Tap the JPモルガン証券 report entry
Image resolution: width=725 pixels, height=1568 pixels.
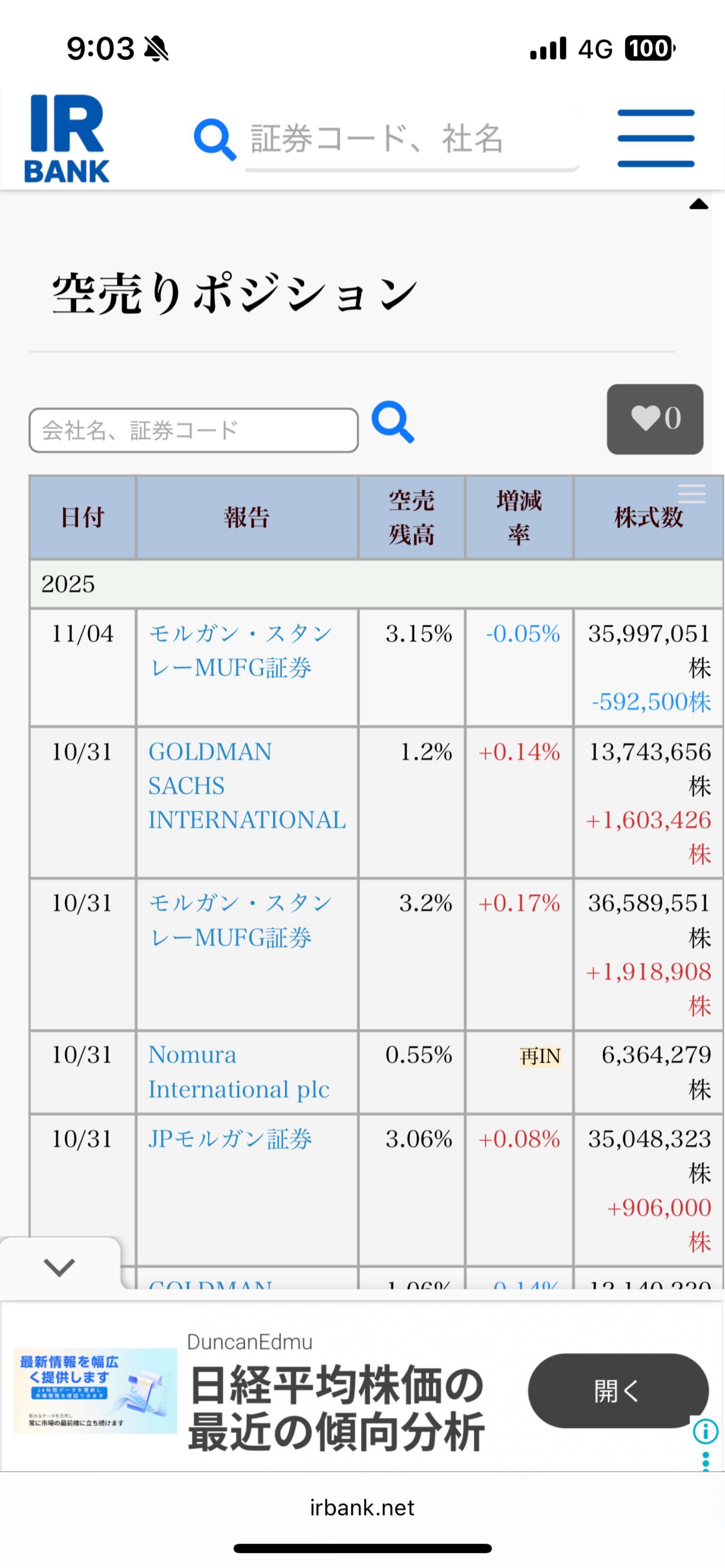231,1138
